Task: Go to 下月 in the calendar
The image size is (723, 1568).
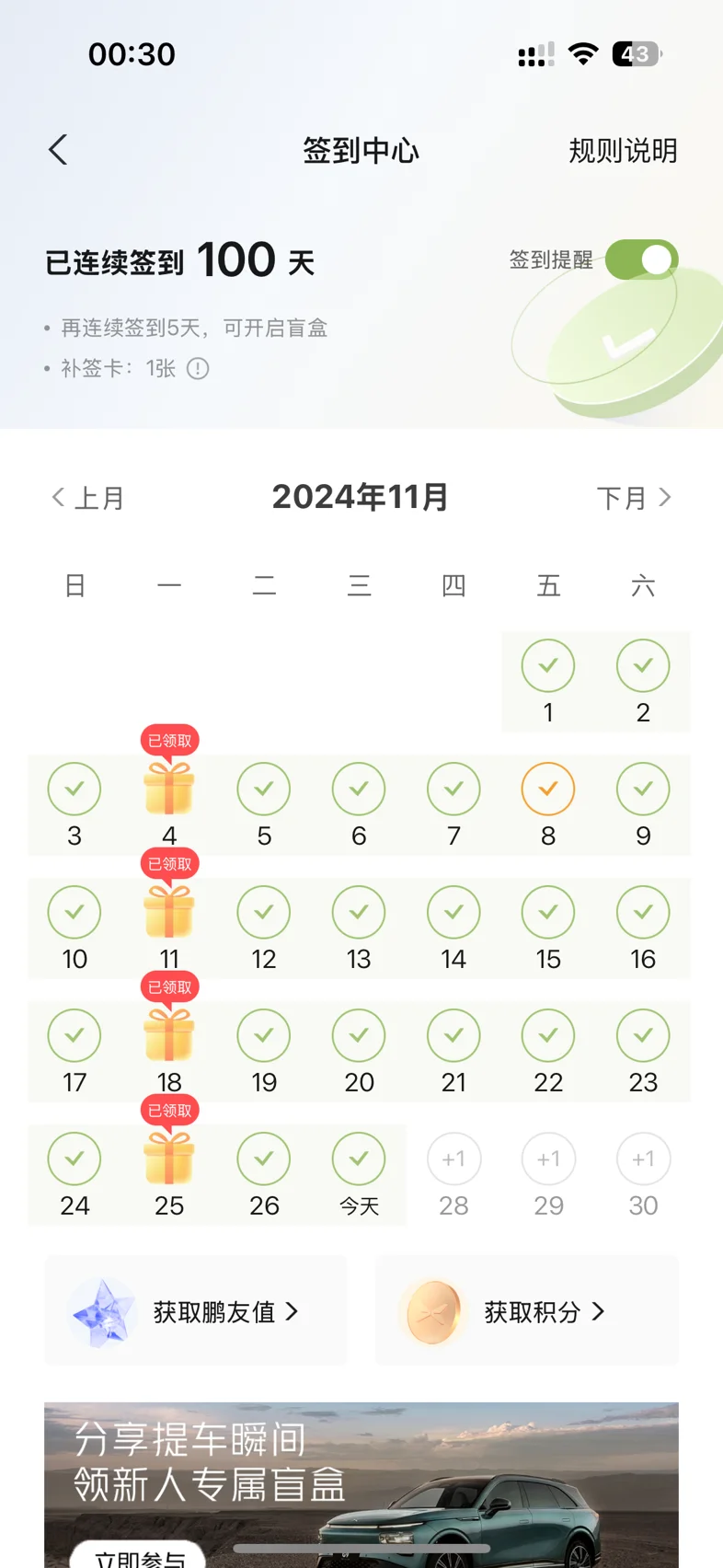Action: point(635,498)
